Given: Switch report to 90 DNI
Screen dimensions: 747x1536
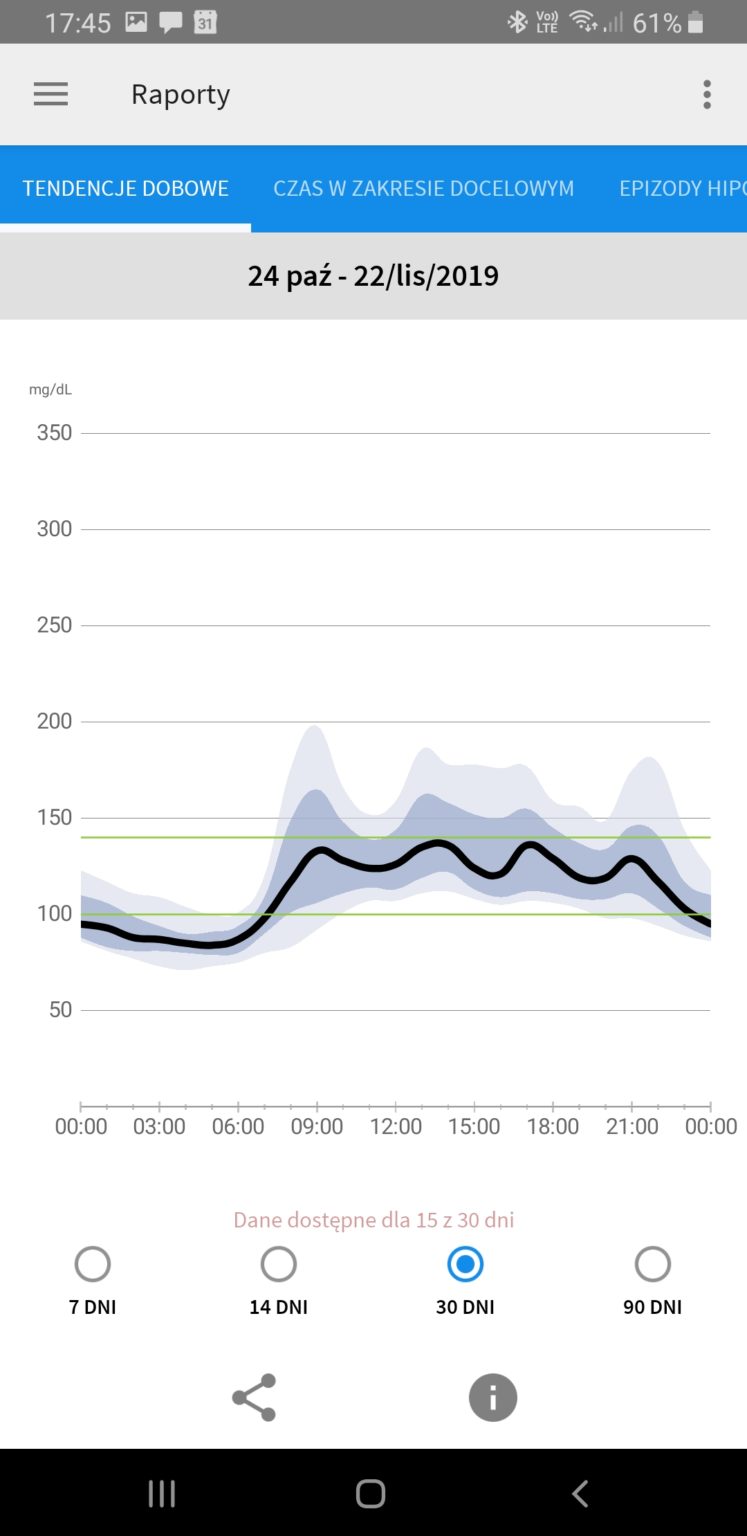Looking at the screenshot, I should [x=652, y=1264].
